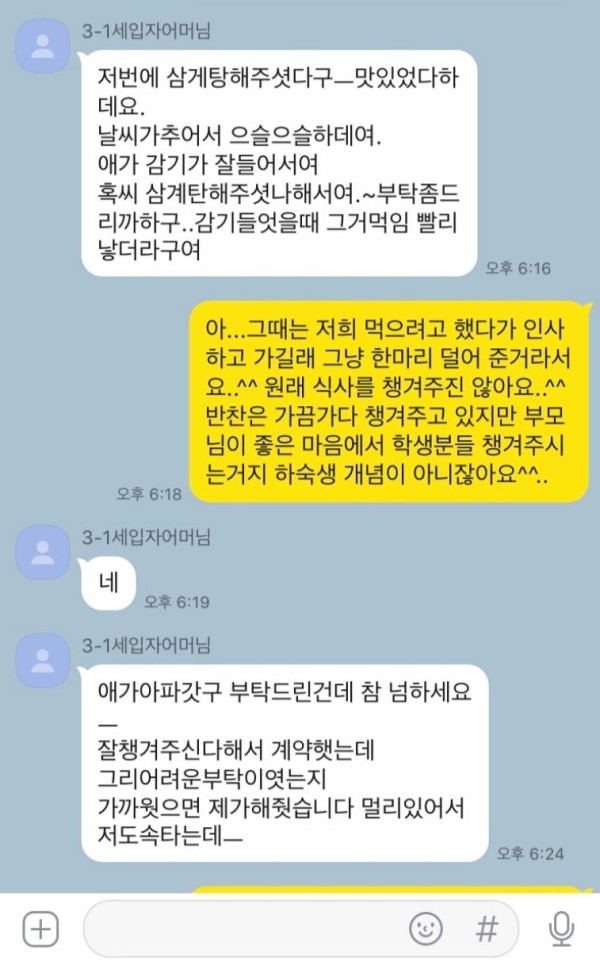Open the plus attachment menu
The height and width of the screenshot is (969, 600).
41,929
